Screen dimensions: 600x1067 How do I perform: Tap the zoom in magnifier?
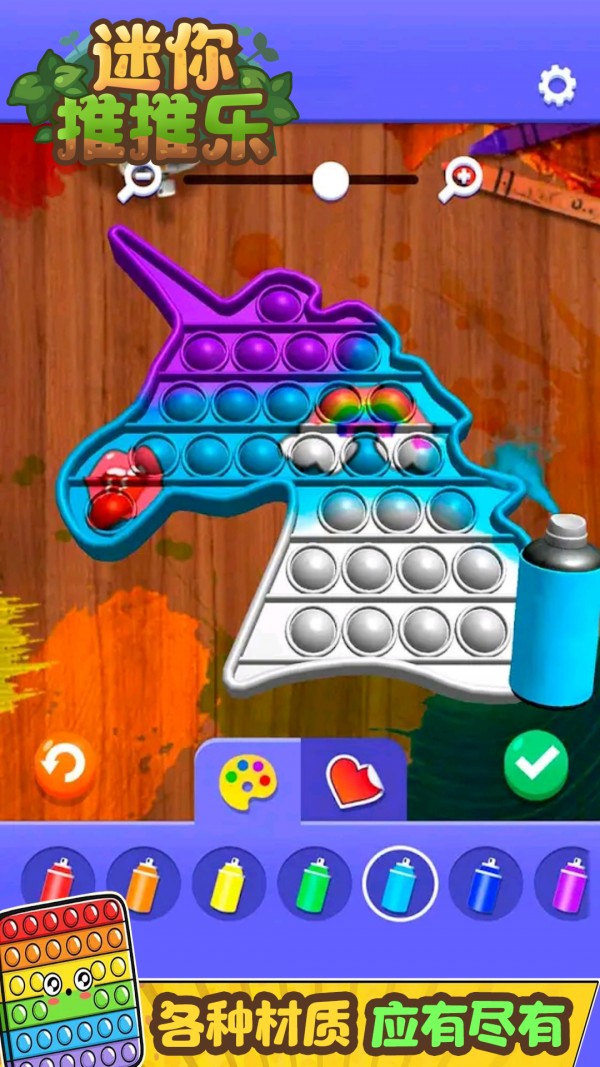[x=462, y=179]
